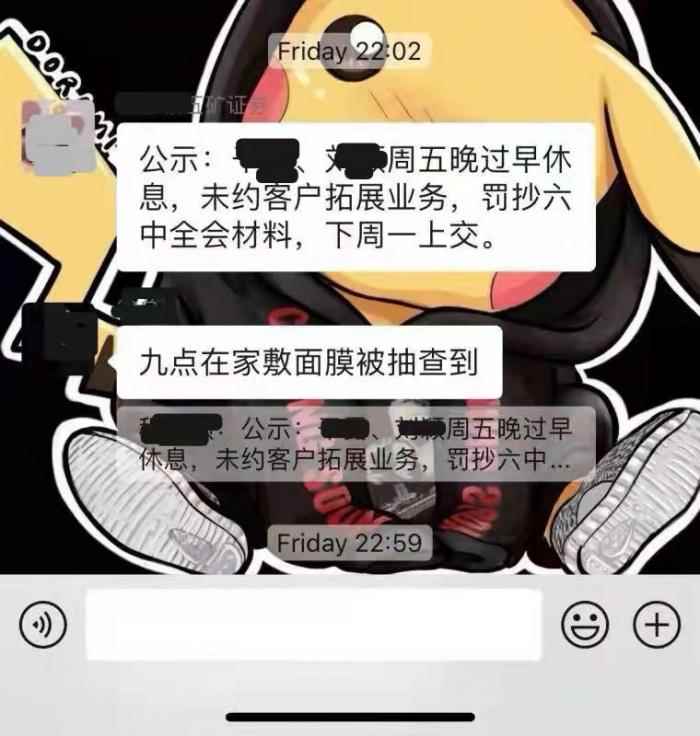Open the emoji sticker panel
700x736 pixels.
(x=585, y=625)
